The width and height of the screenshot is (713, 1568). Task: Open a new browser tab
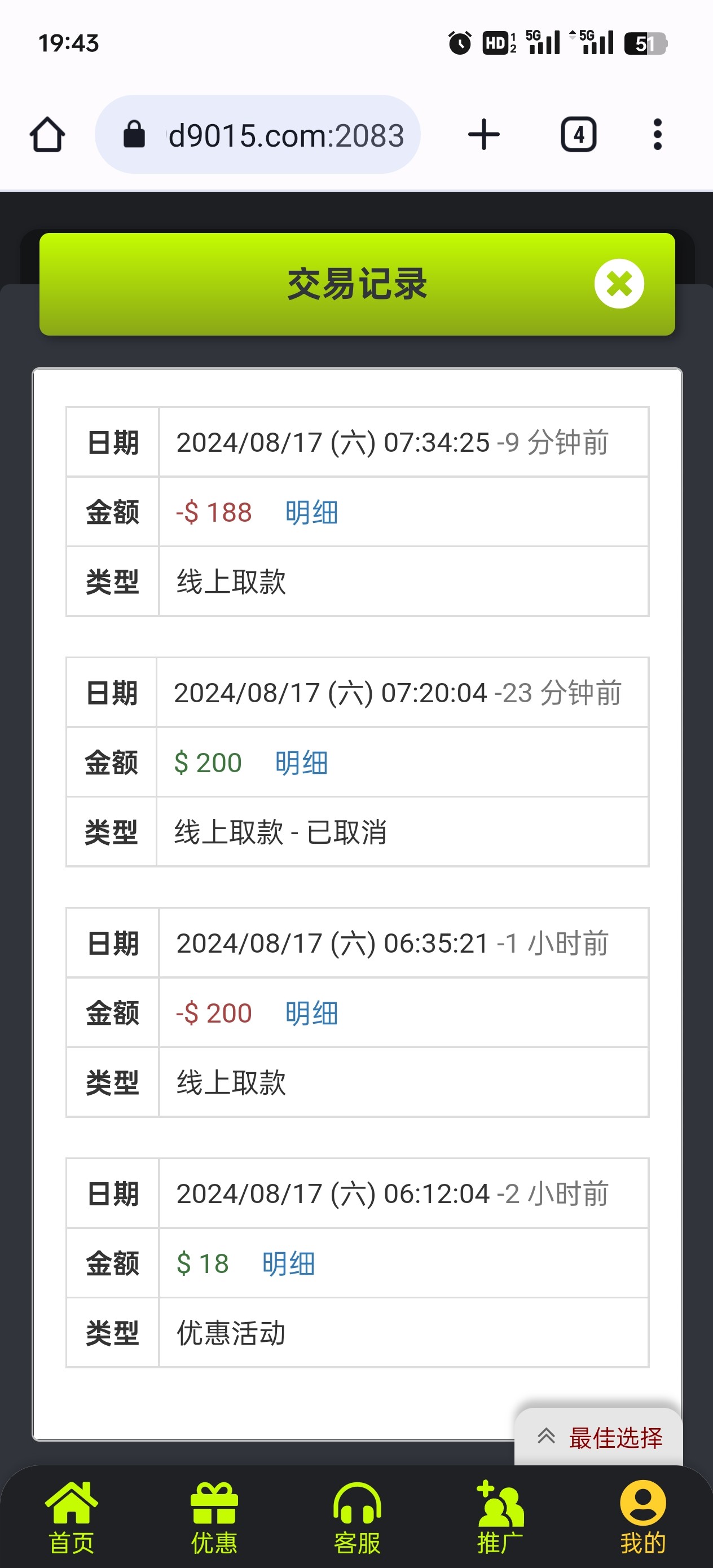click(x=483, y=135)
